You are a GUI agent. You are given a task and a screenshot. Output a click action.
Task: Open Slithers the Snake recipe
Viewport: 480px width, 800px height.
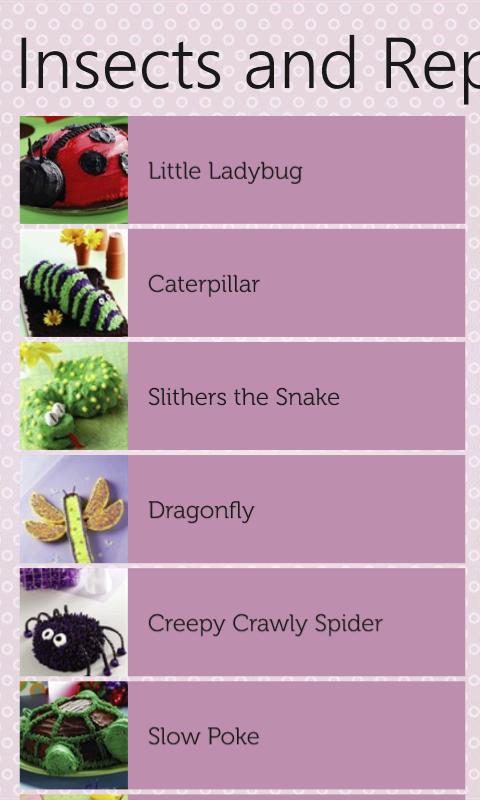[x=242, y=396]
